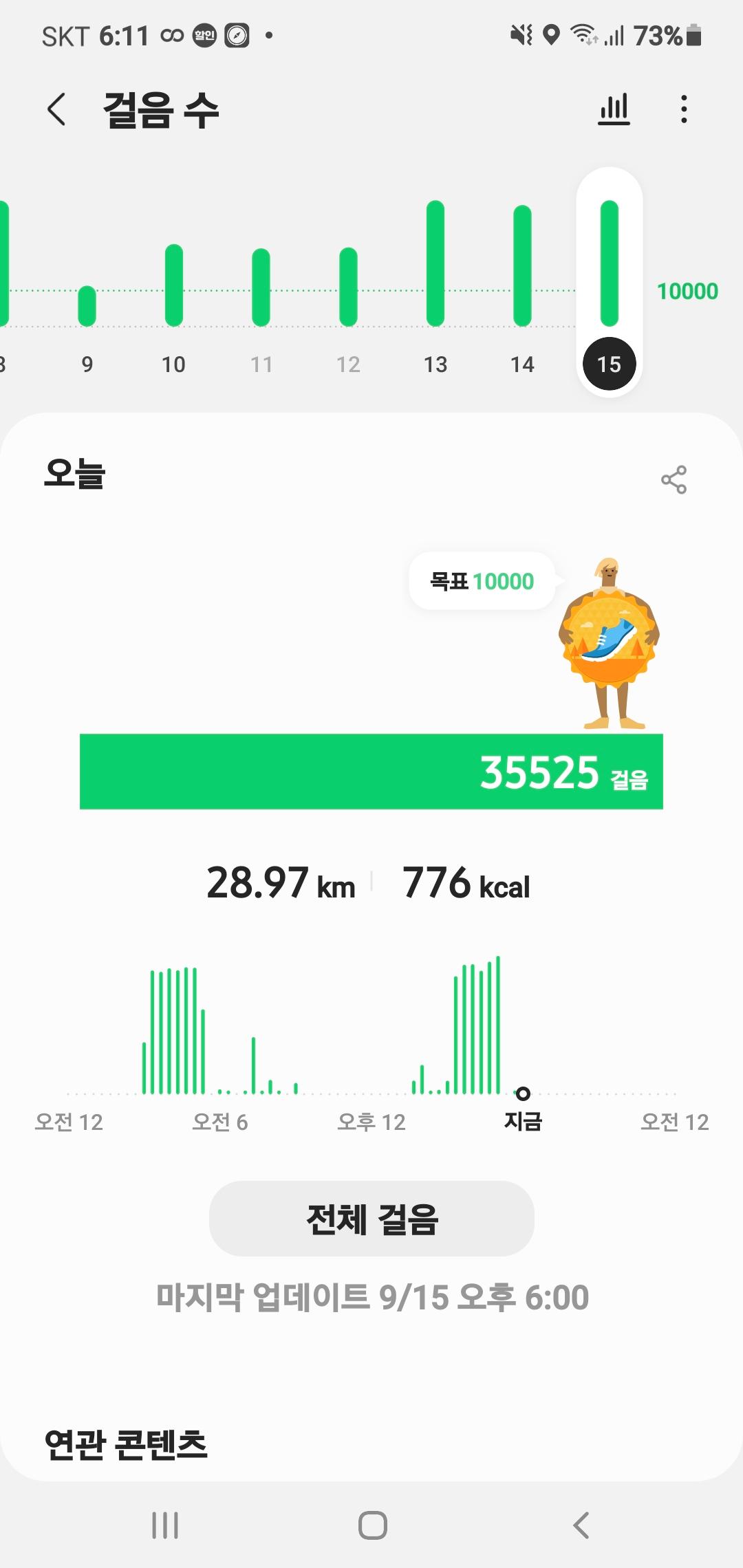743x1568 pixels.
Task: Open the three-dot overflow menu
Action: click(683, 109)
